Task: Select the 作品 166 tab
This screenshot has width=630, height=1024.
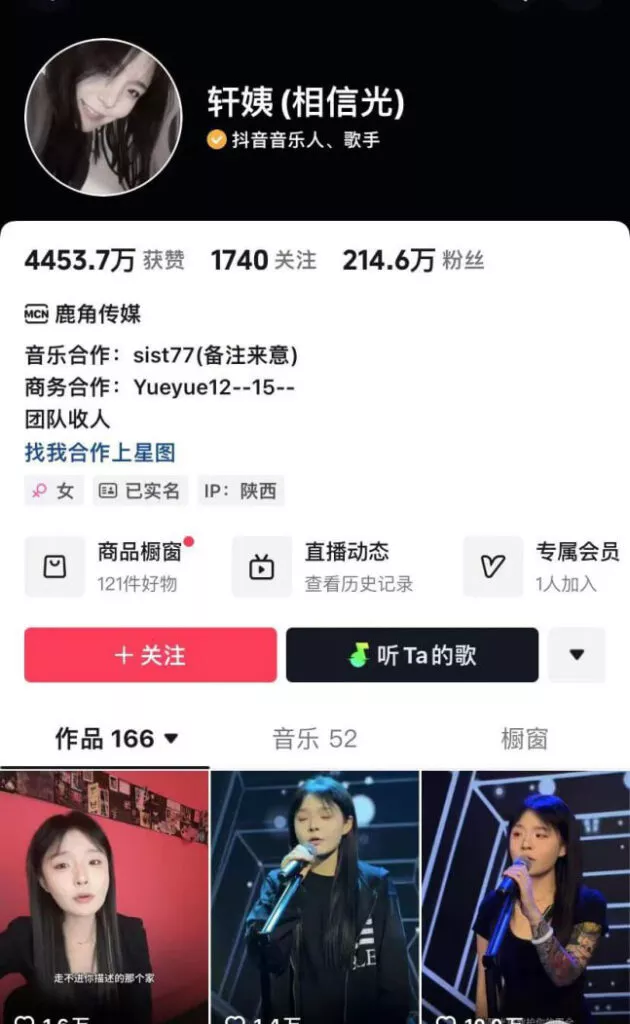Action: 116,739
